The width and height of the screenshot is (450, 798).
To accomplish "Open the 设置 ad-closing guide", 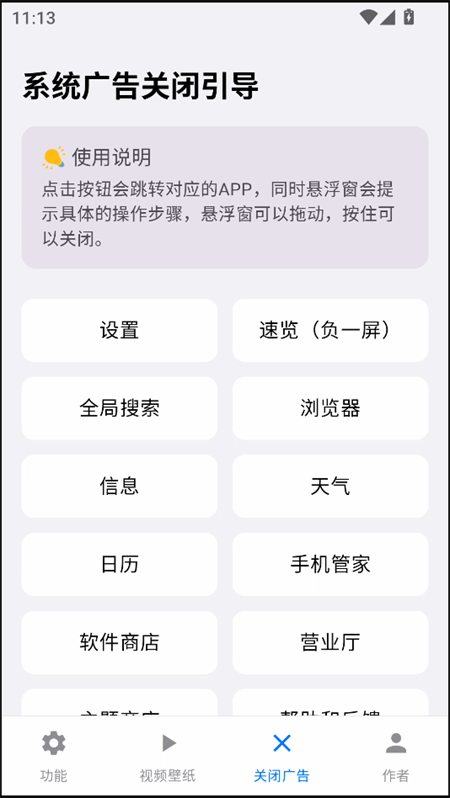I will pos(119,330).
